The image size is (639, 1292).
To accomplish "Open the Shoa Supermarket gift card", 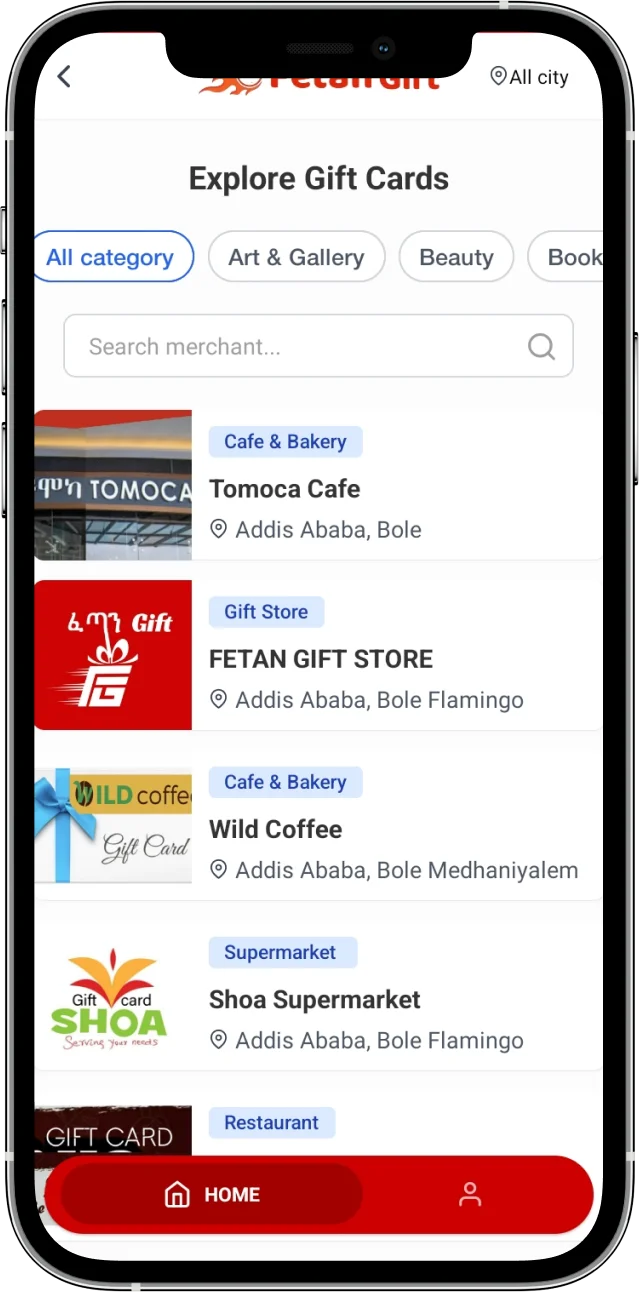I will [x=318, y=996].
